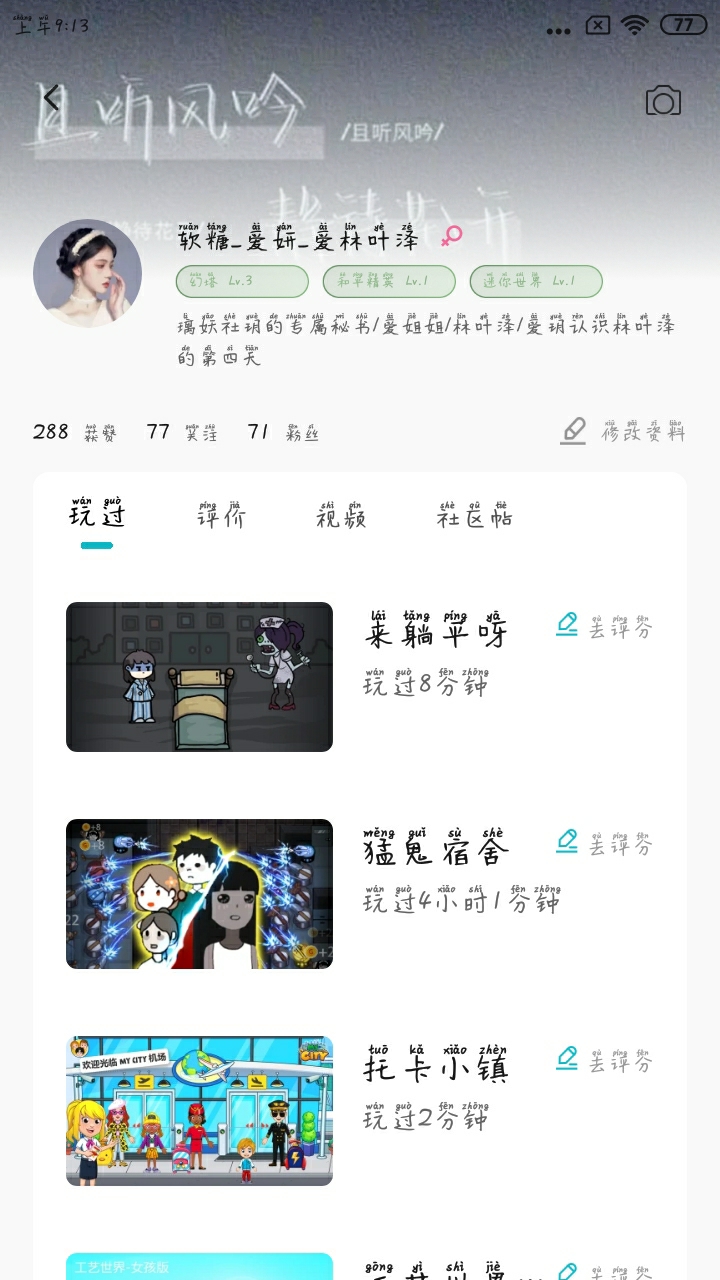The height and width of the screenshot is (1280, 720).
Task: Open the profile avatar picture
Action: point(88,273)
